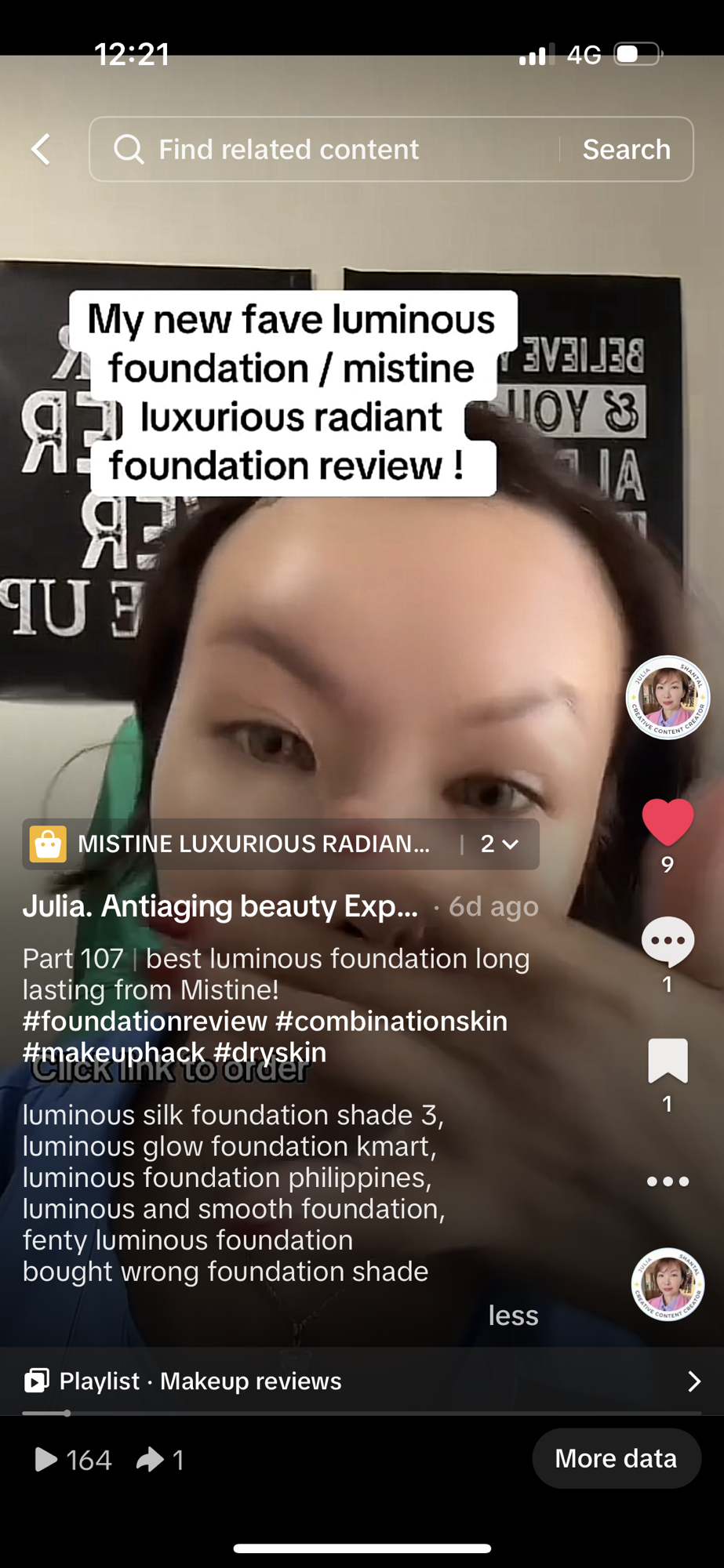This screenshot has height=1568, width=724.
Task: Like this video with the heart
Action: click(x=668, y=822)
